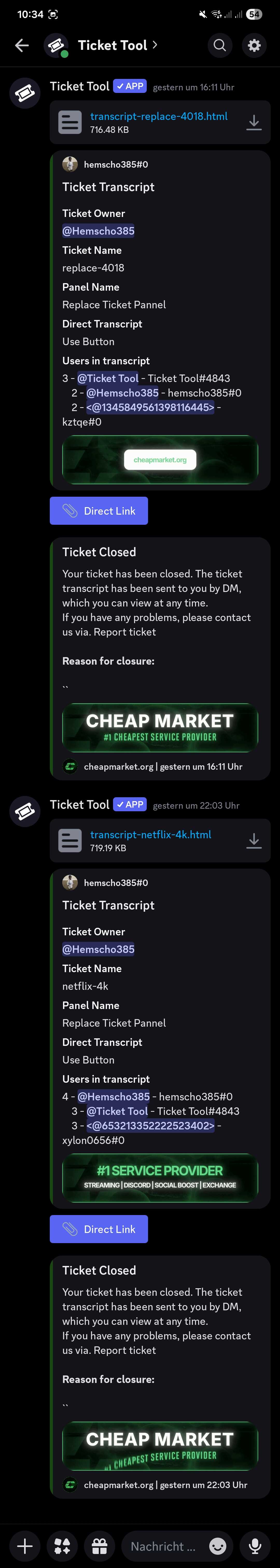Open @Hemscho385 mention in netflix-4k Ticket Owner

coord(98,949)
